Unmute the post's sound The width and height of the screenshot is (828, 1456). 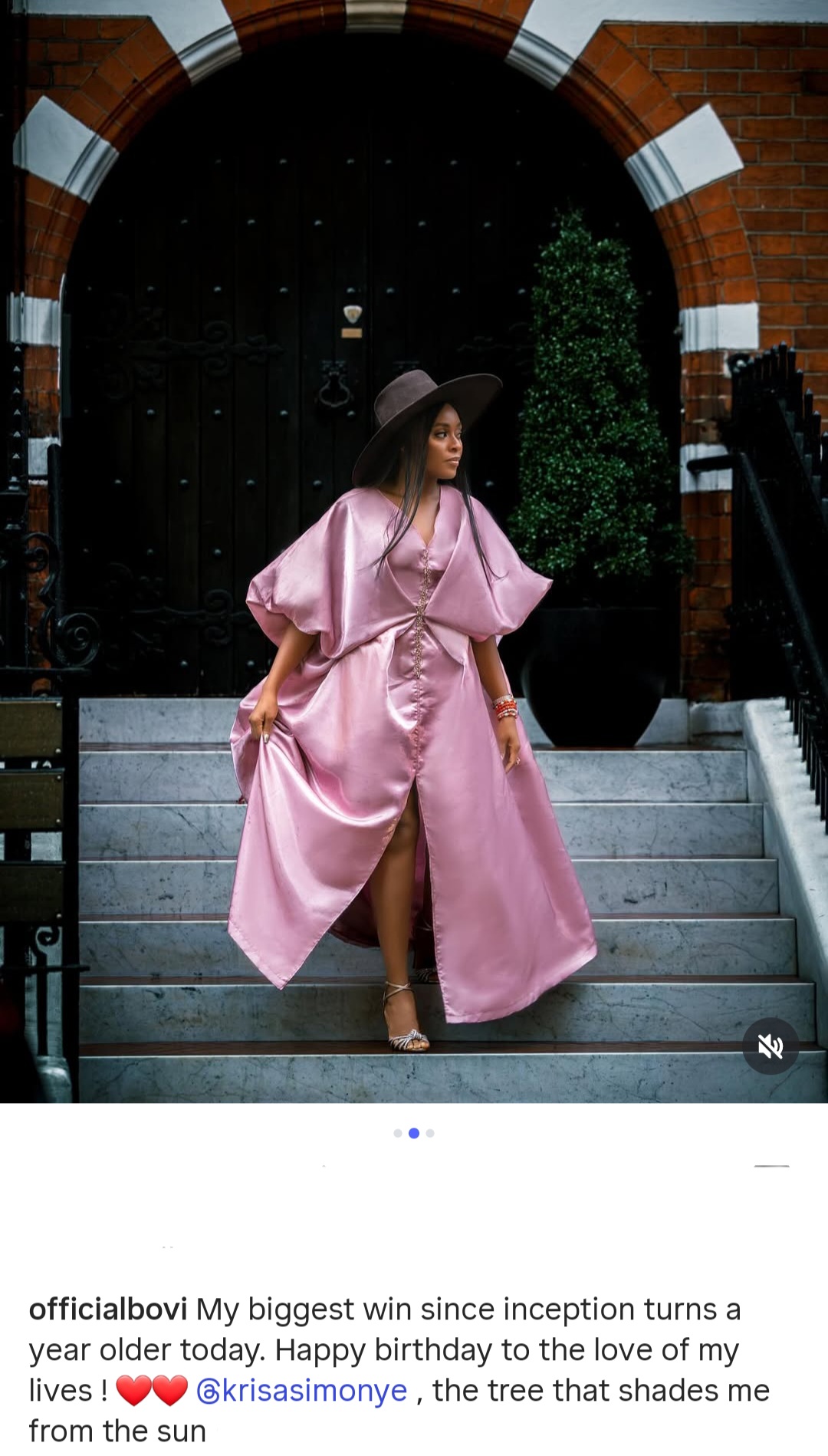tap(770, 1046)
